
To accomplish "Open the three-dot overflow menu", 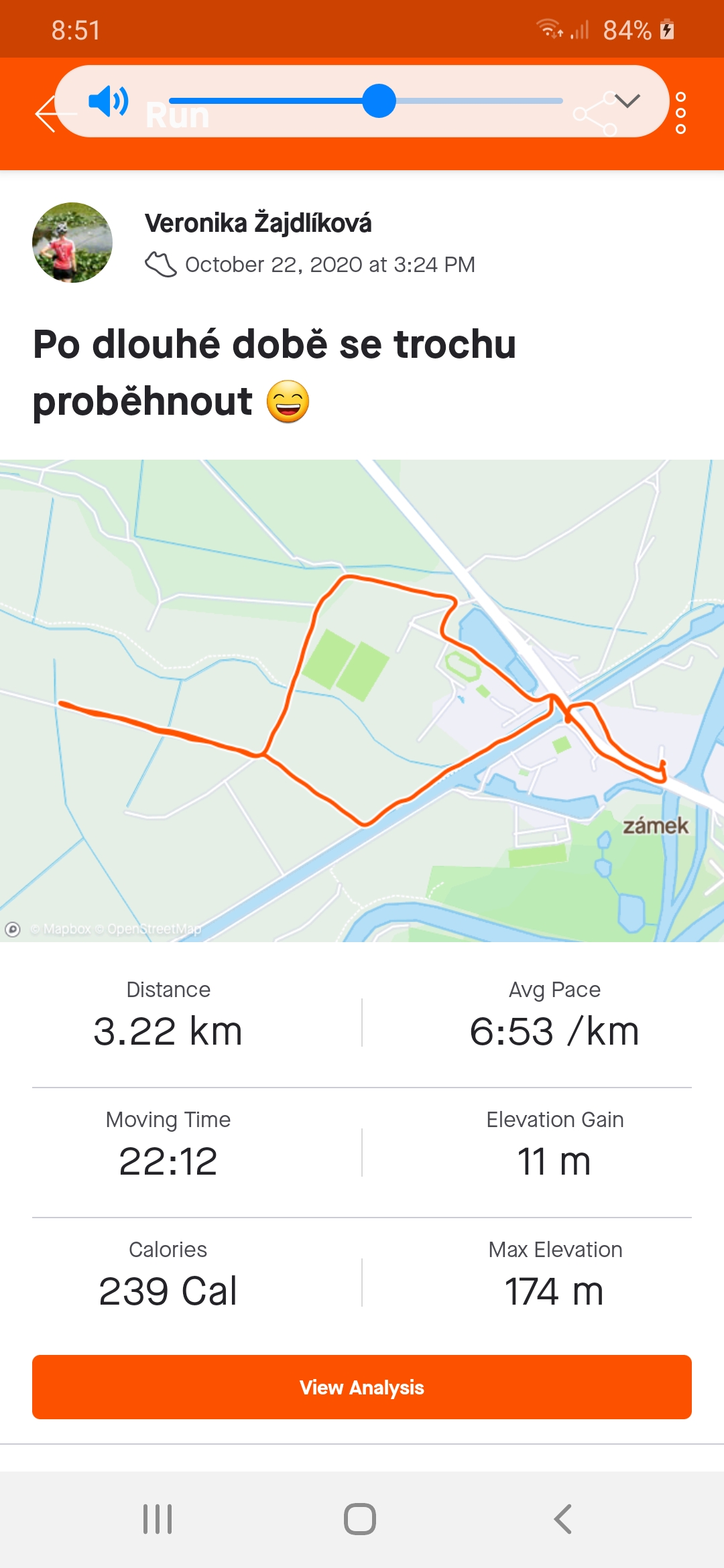I will click(681, 113).
